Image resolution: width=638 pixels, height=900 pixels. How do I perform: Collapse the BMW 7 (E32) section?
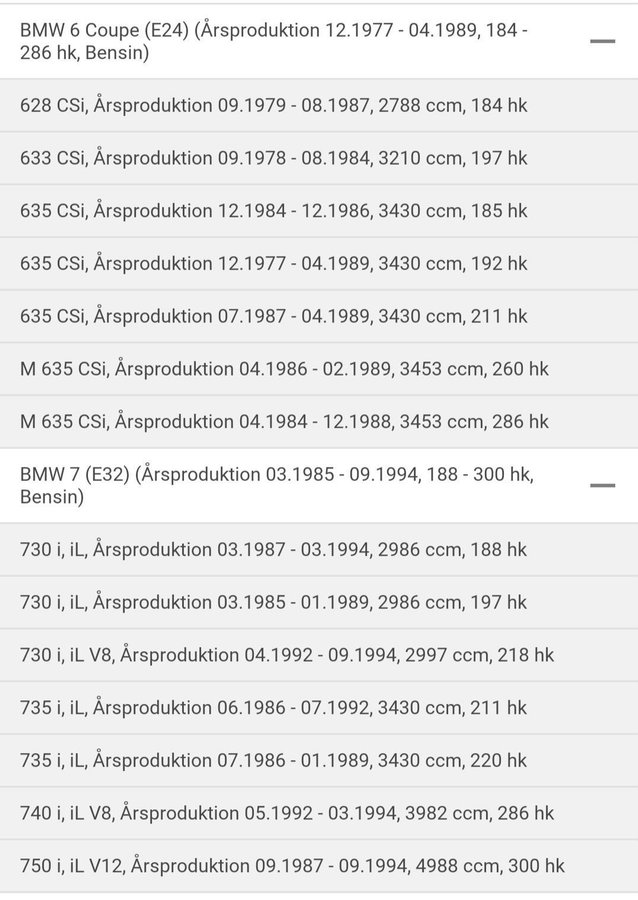pyautogui.click(x=602, y=485)
